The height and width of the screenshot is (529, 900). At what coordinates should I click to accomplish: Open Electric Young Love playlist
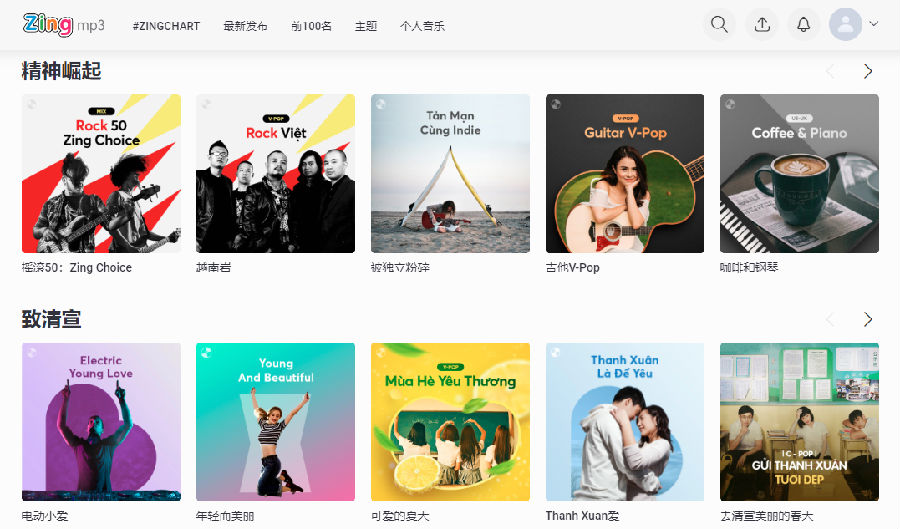pyautogui.click(x=101, y=421)
